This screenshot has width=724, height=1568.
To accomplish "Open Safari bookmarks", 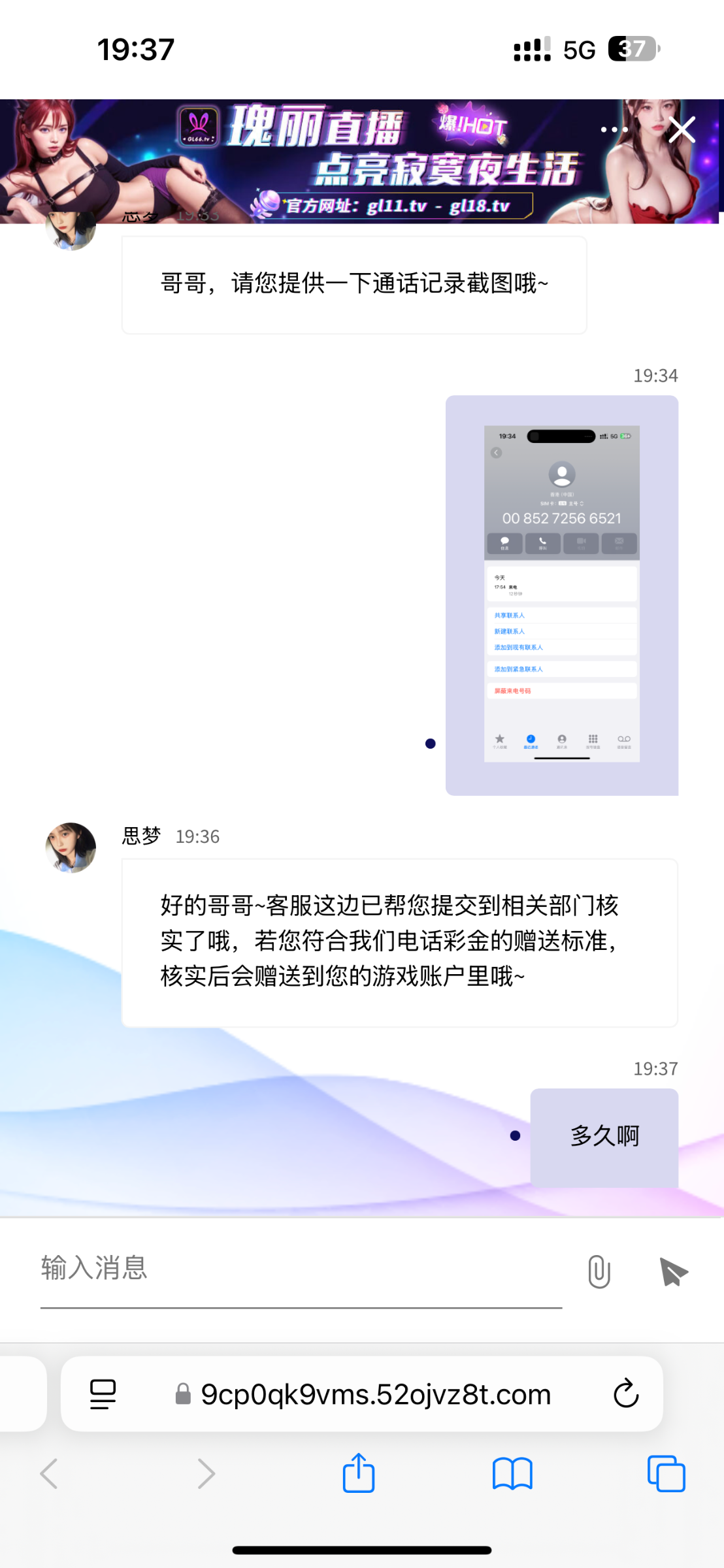I will (x=512, y=1473).
